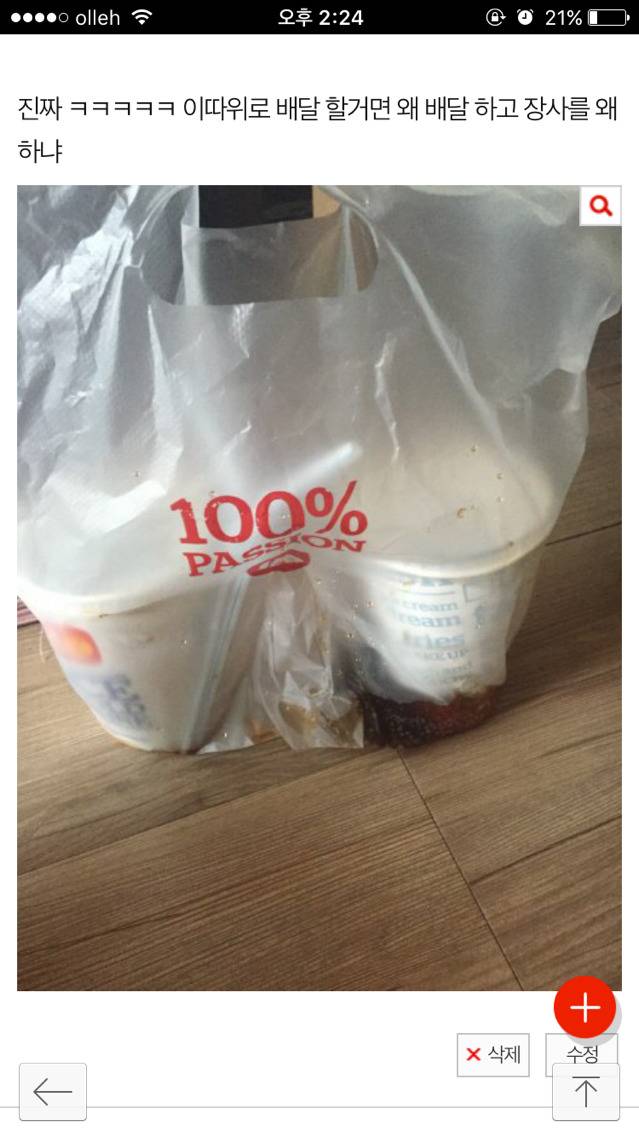The width and height of the screenshot is (639, 1138).
Task: Go back with the left arrow button
Action: (x=53, y=1092)
